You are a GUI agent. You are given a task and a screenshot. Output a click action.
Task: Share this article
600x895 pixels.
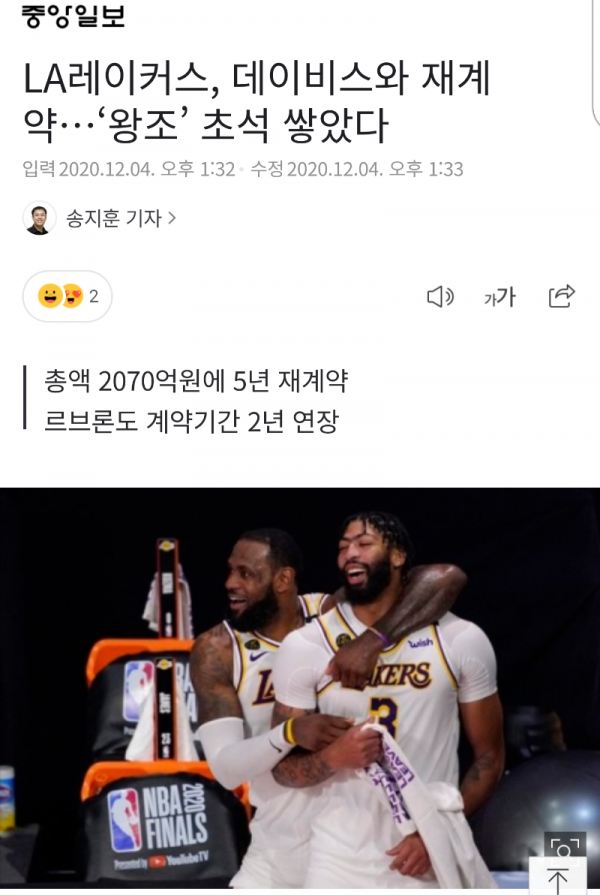[x=561, y=296]
